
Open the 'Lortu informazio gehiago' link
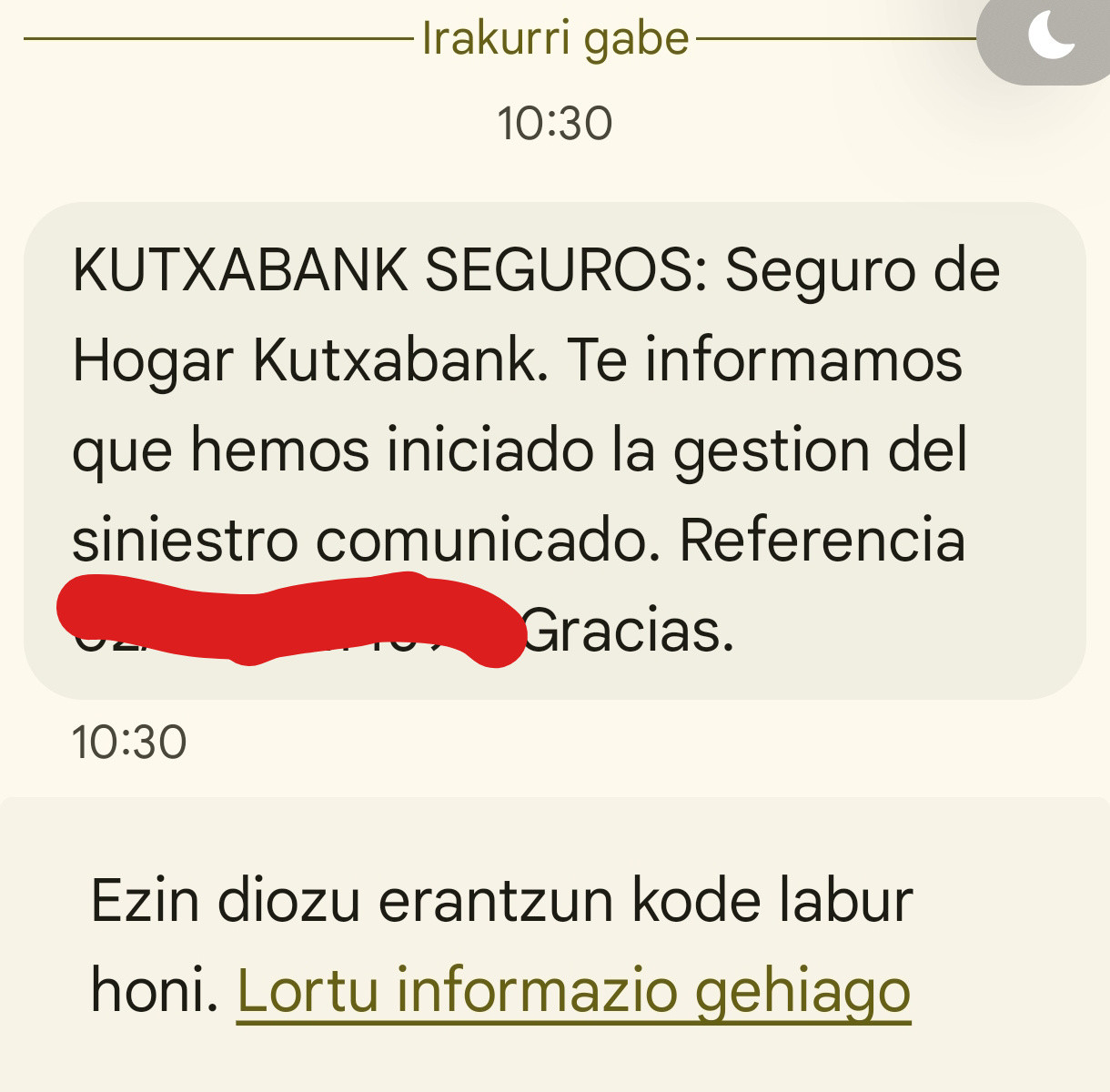[573, 990]
